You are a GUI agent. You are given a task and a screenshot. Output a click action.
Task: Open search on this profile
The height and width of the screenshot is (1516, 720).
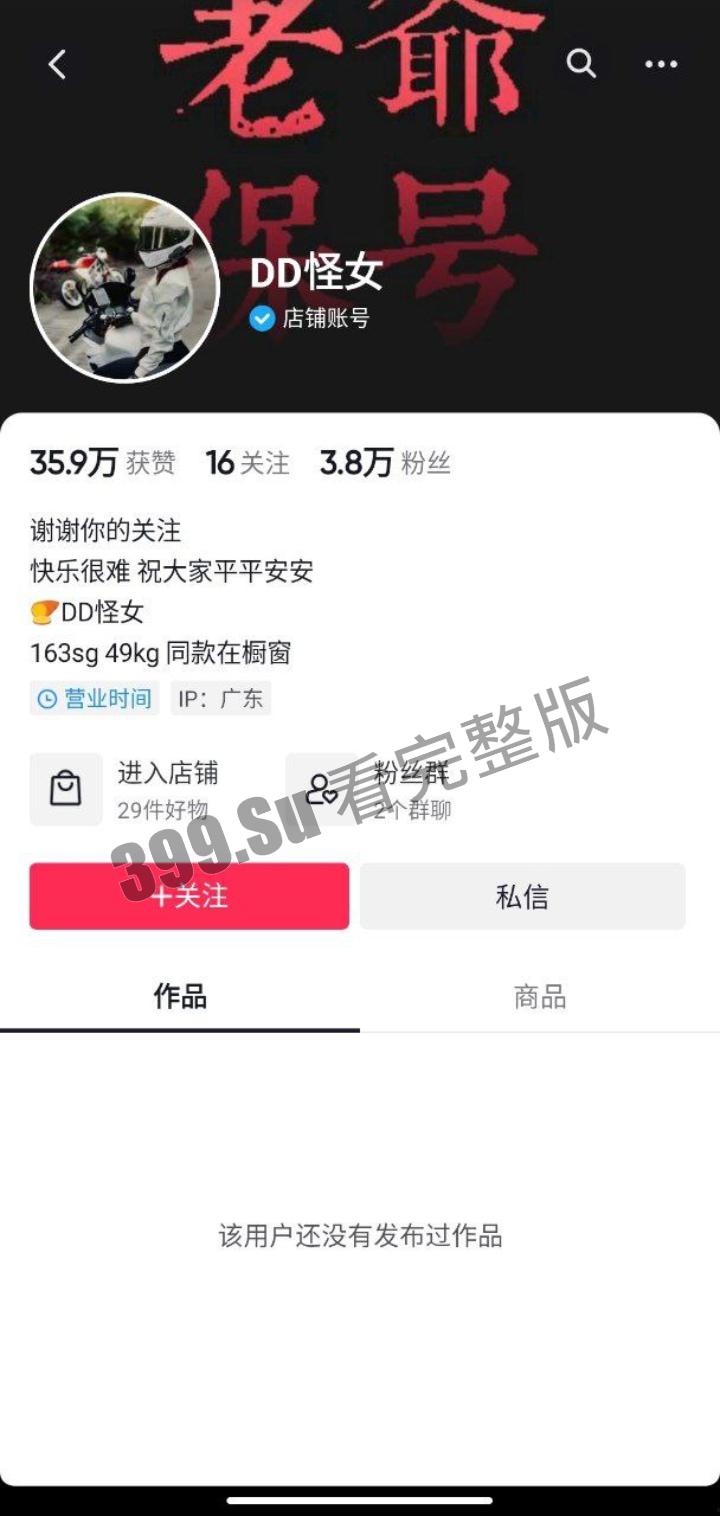[x=581, y=64]
